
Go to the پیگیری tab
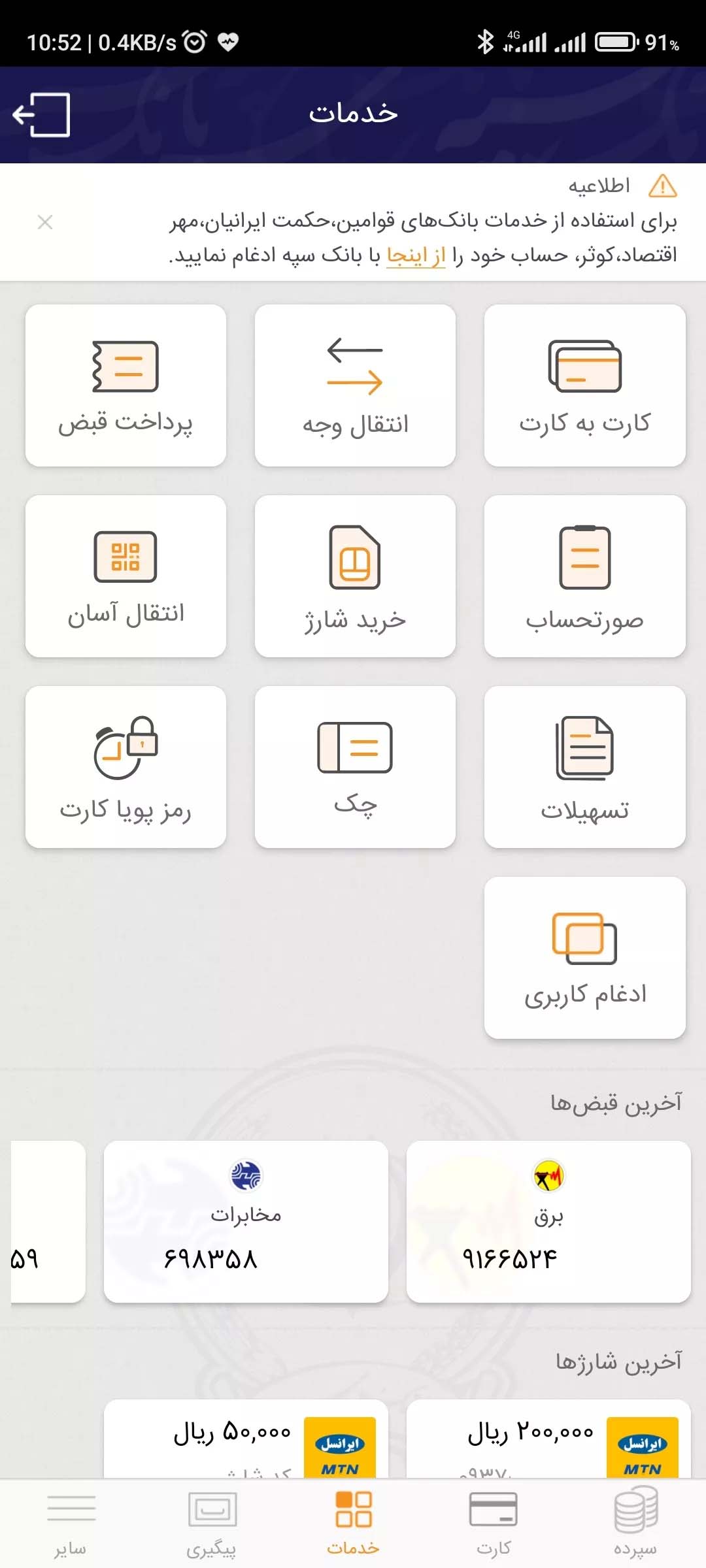click(212, 1522)
